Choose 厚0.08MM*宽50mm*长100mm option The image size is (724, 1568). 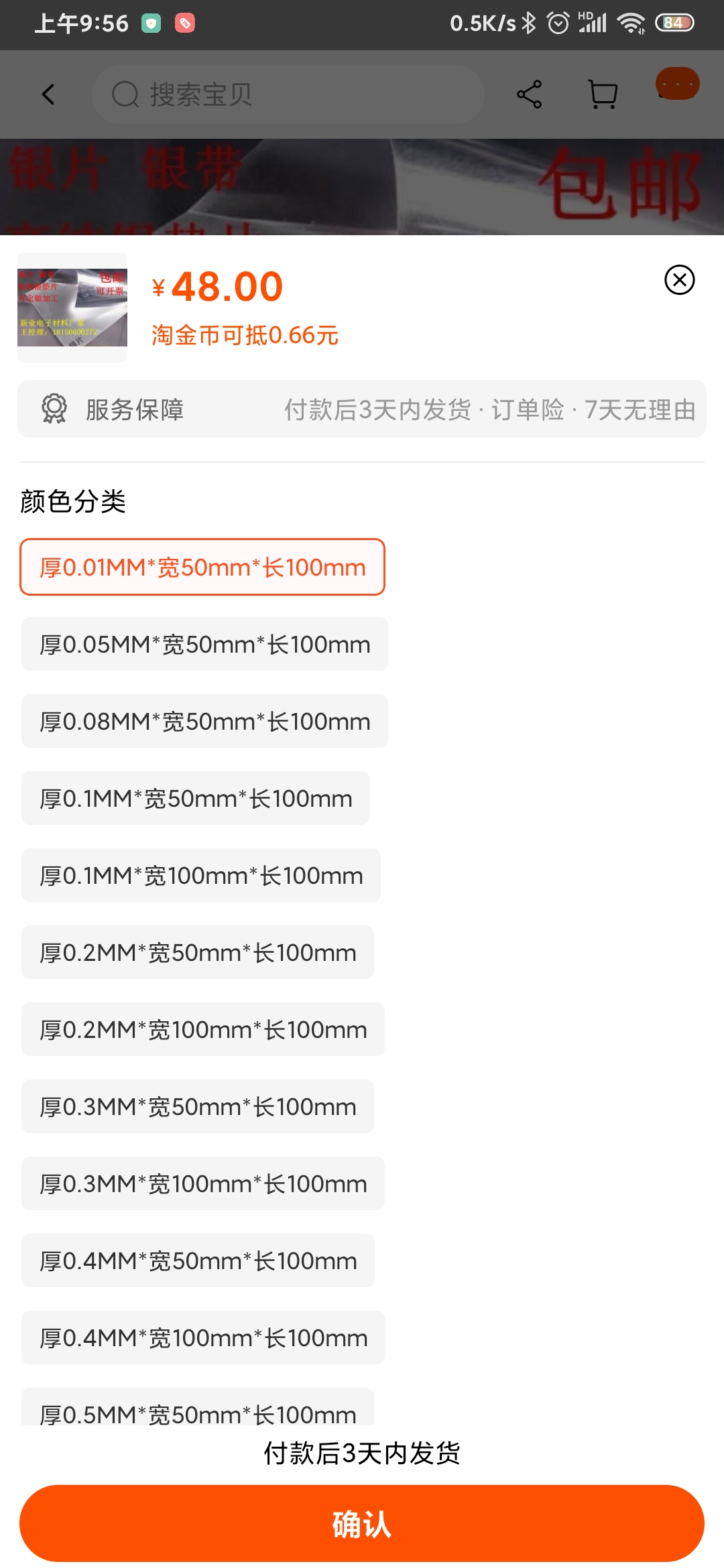(204, 721)
